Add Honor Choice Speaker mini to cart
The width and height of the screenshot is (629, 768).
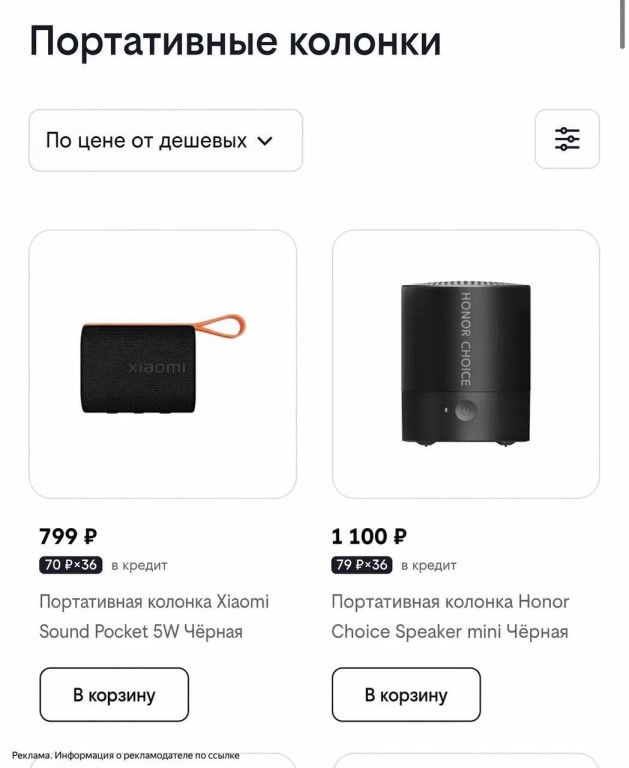[x=406, y=695]
